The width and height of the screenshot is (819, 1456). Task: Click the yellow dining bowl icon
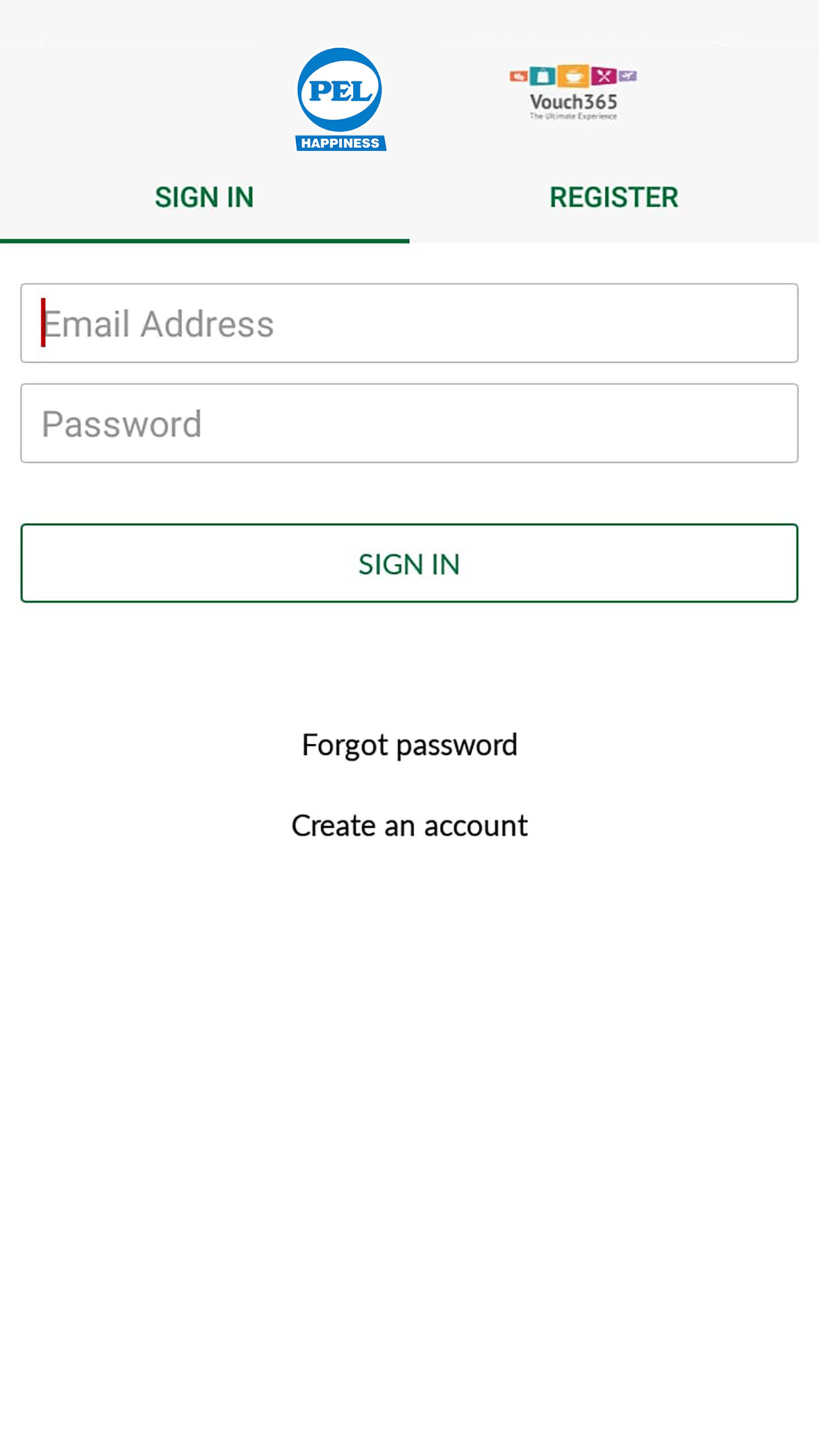573,76
